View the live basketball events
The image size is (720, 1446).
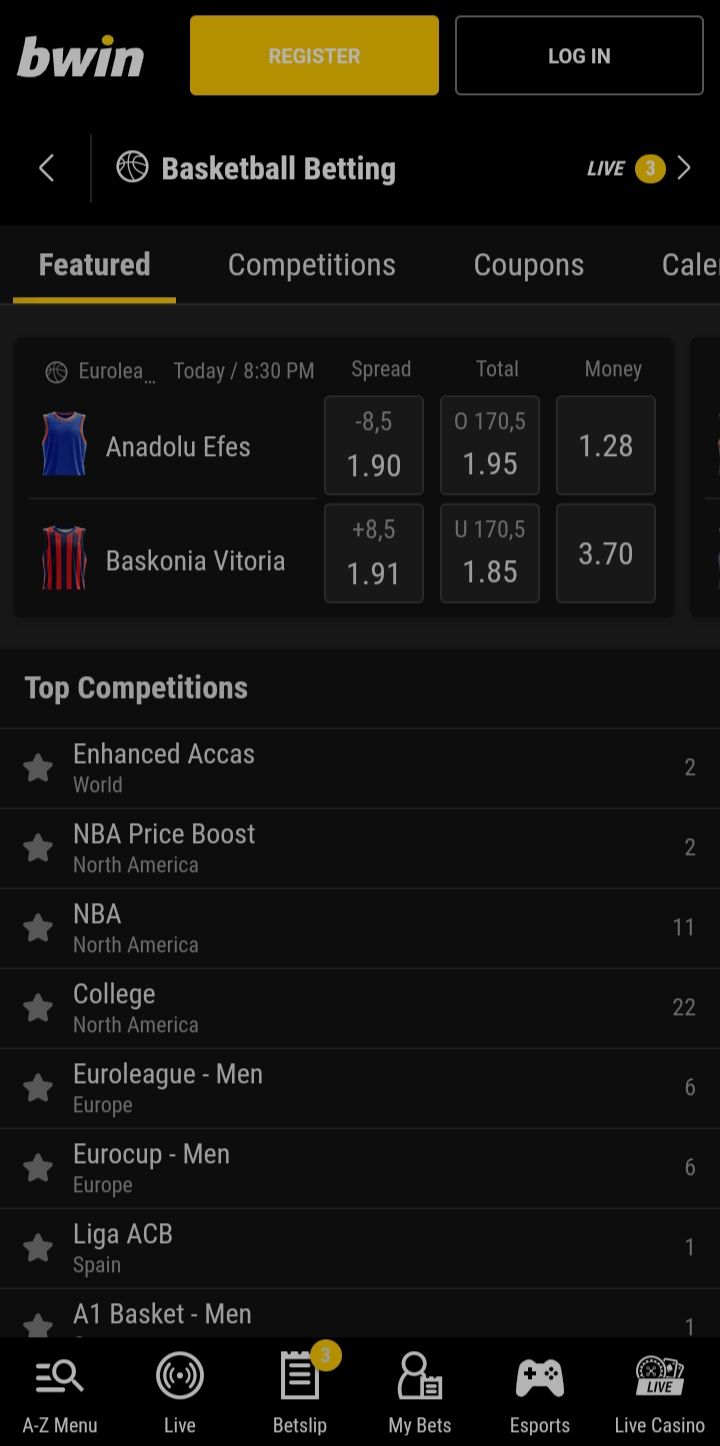(x=638, y=168)
